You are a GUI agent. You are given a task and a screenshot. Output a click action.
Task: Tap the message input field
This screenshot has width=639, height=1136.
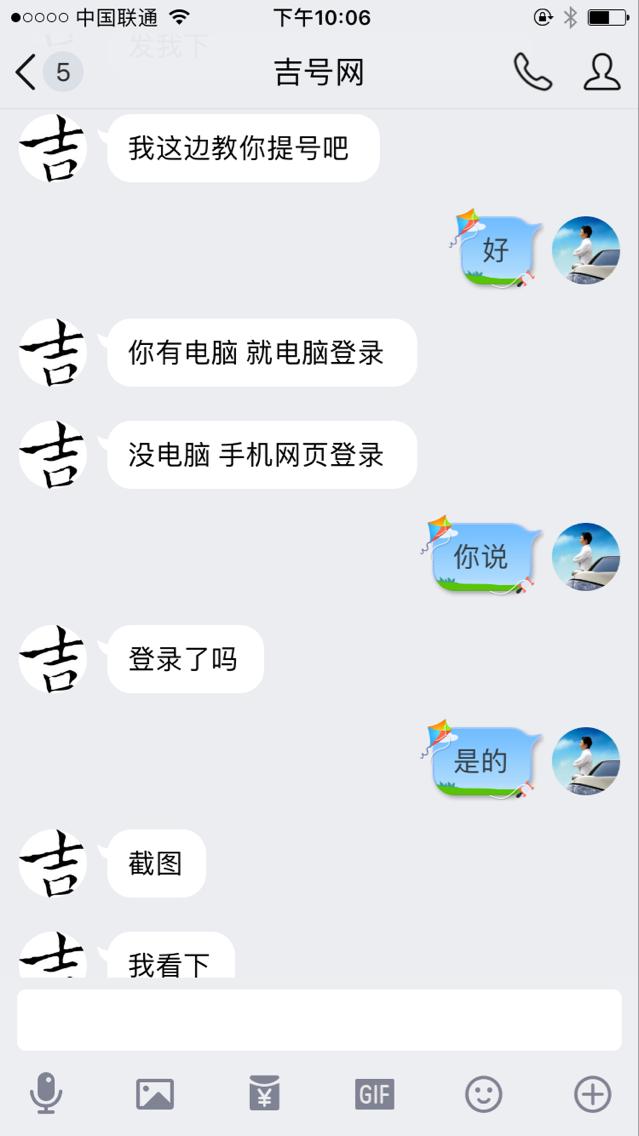[319, 1020]
